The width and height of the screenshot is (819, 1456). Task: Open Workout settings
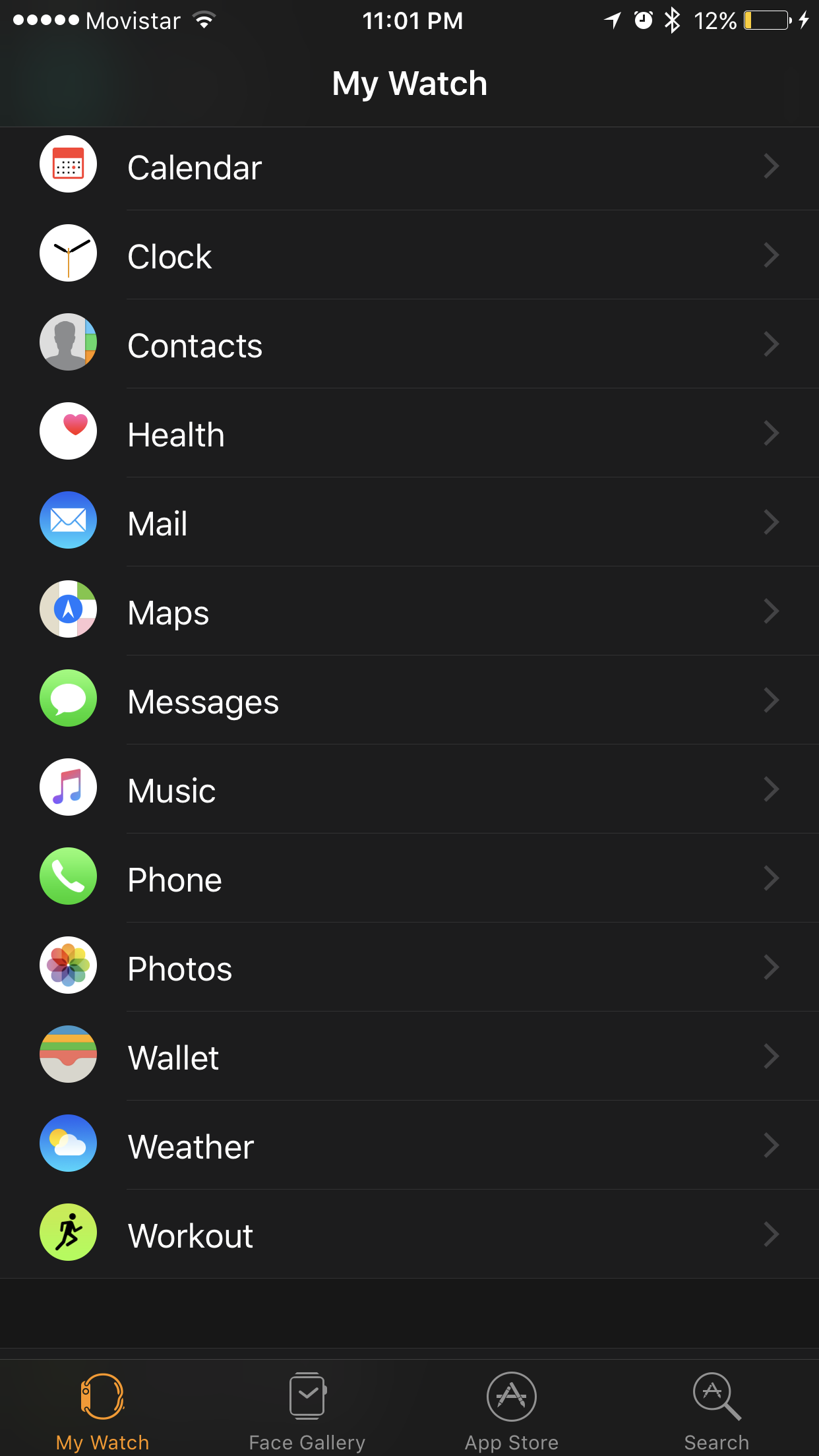point(409,1236)
